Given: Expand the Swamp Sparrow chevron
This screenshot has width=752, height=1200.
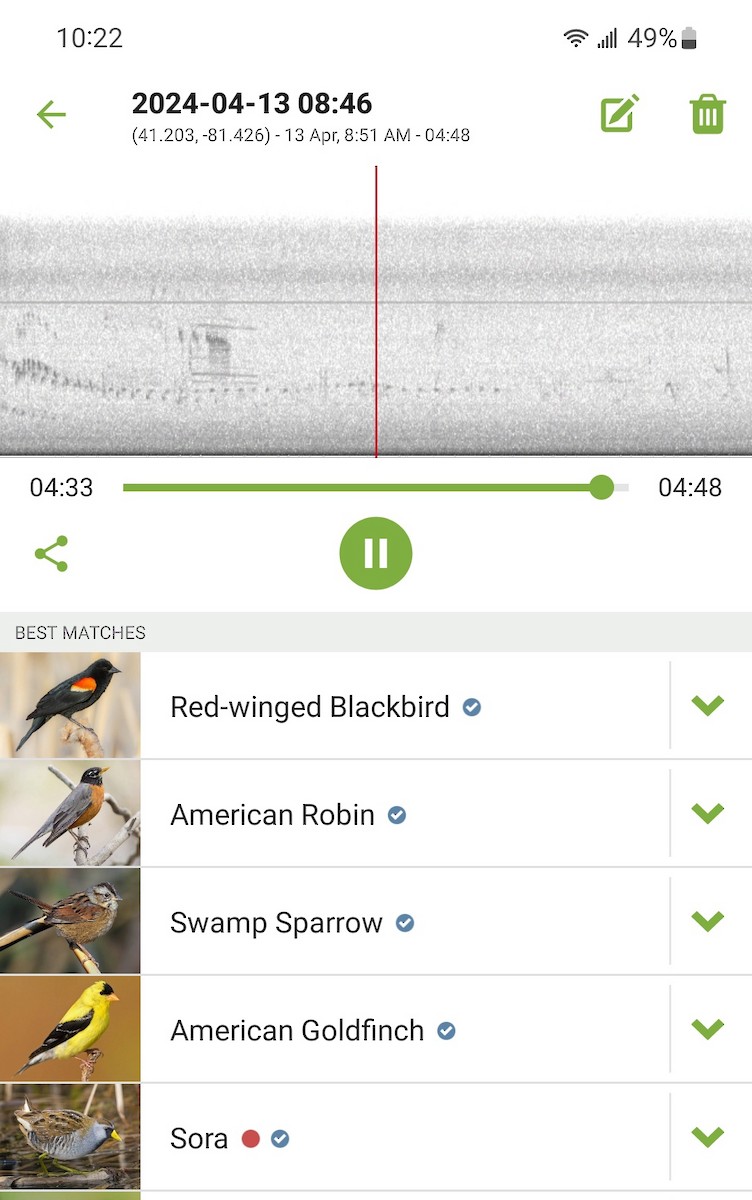Looking at the screenshot, I should click(708, 921).
